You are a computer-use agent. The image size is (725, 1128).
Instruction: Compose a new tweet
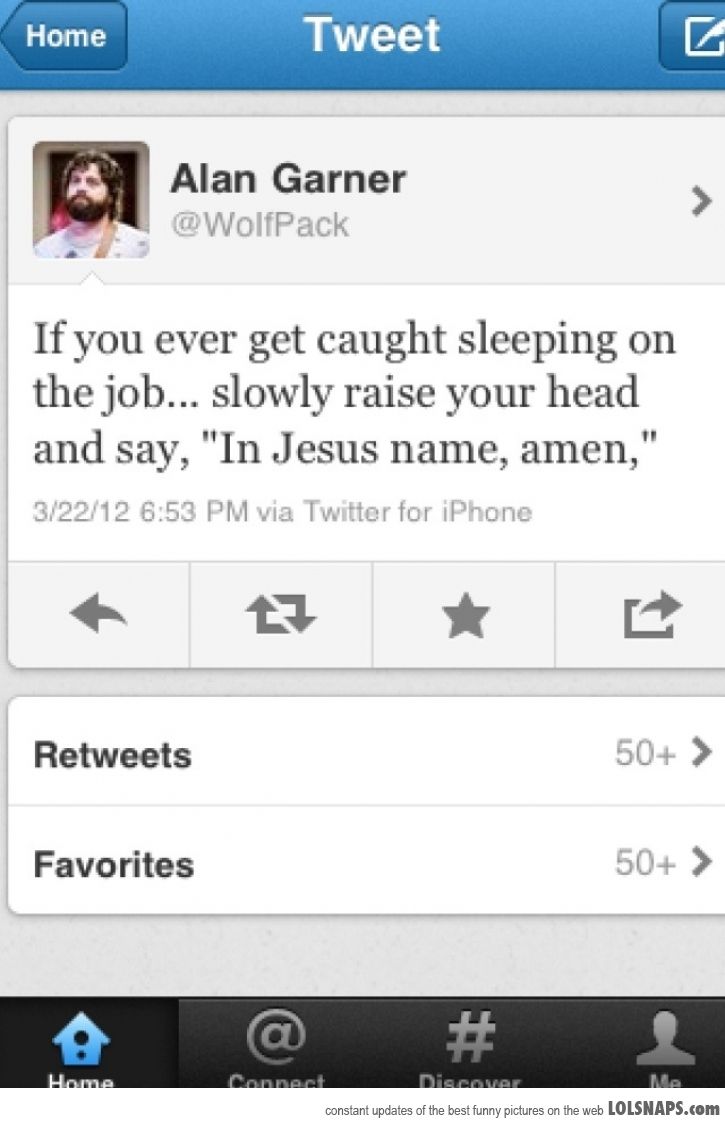pyautogui.click(x=697, y=36)
